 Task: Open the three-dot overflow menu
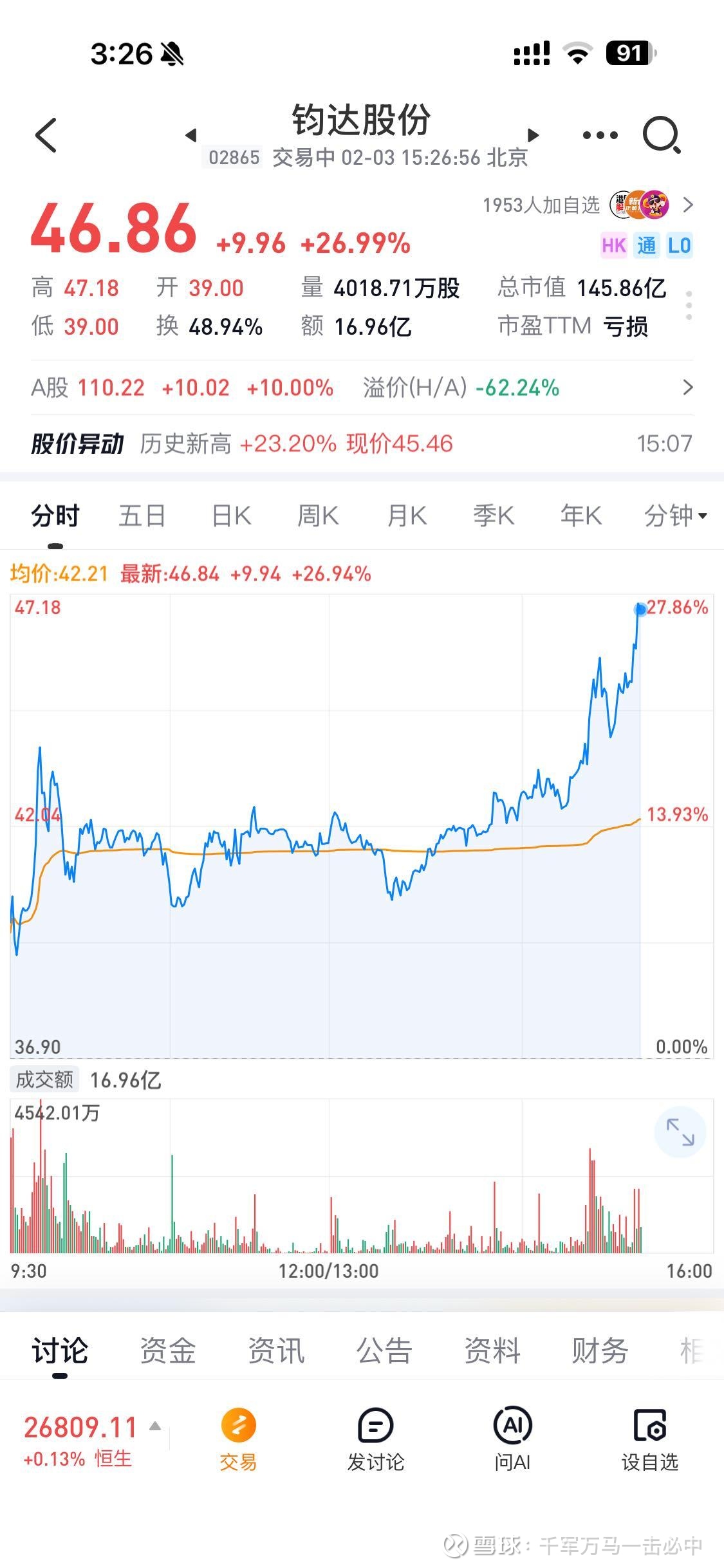tap(600, 135)
